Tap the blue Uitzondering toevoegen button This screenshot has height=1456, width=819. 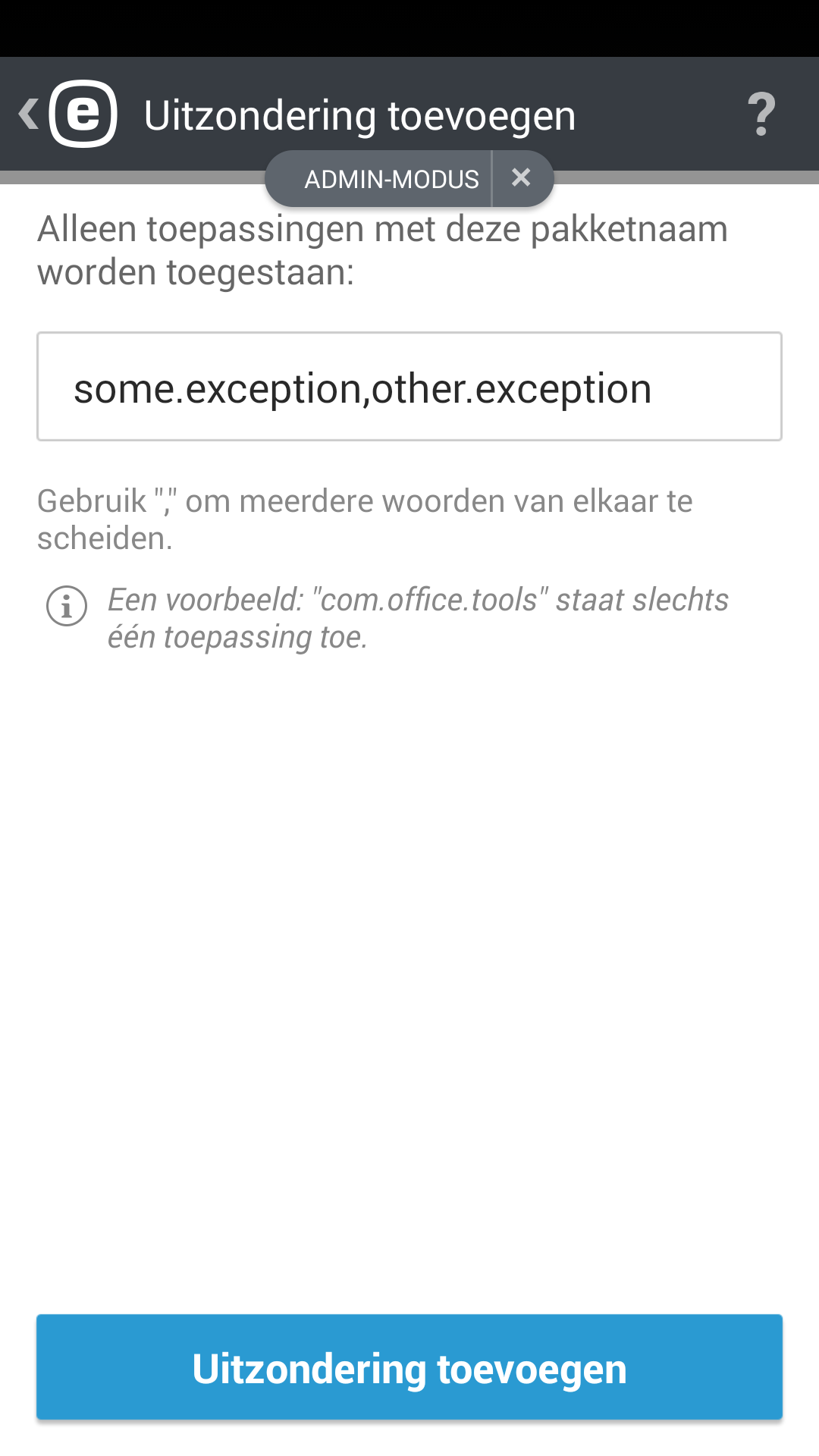coord(409,1367)
